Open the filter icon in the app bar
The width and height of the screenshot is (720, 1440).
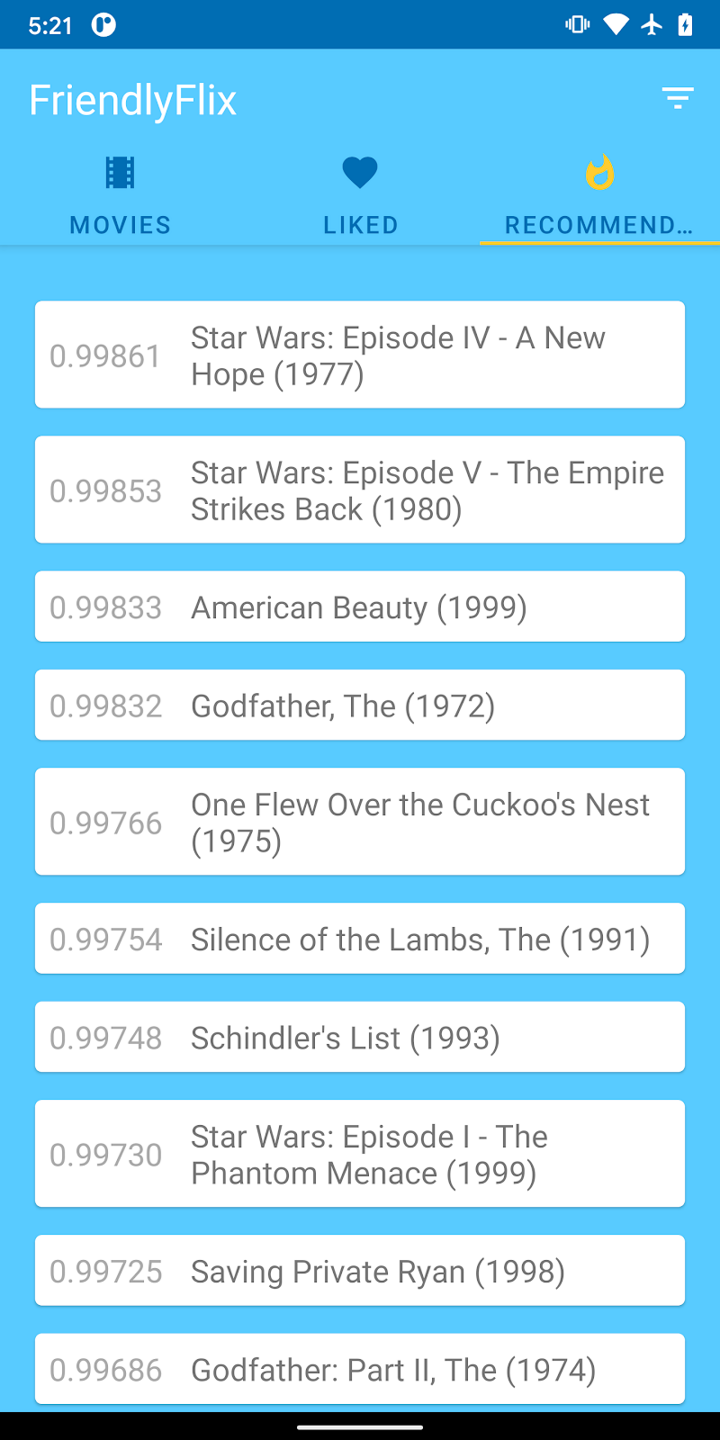pos(677,98)
